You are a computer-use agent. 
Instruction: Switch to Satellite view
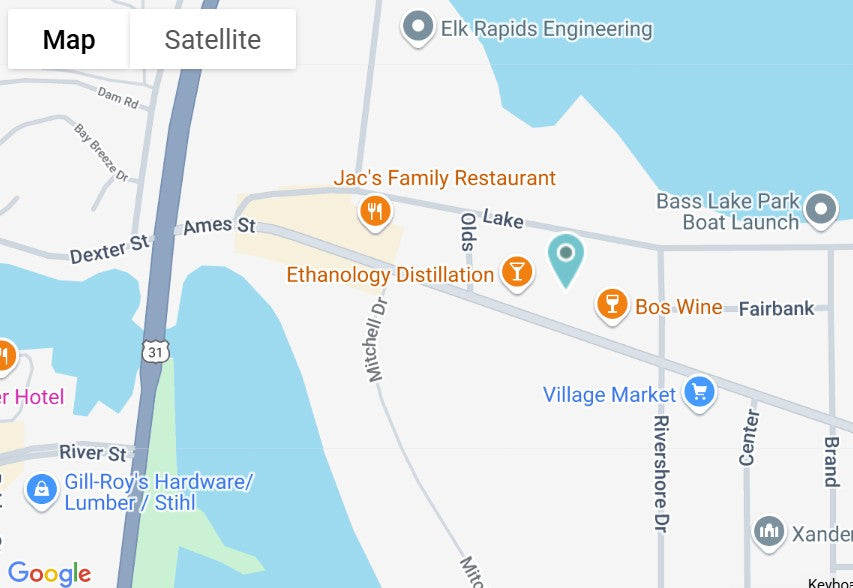pyautogui.click(x=212, y=40)
